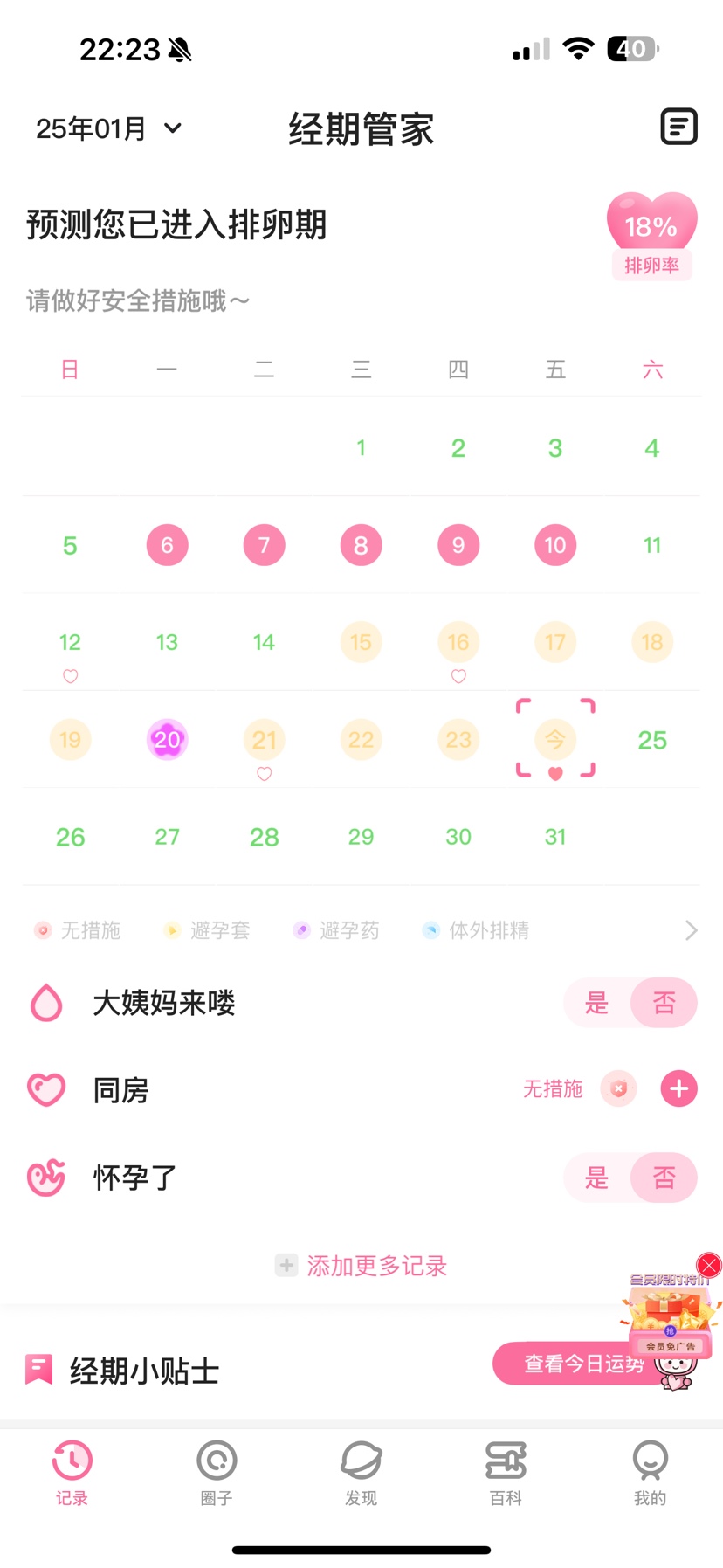The image size is (723, 1568).
Task: Select January 8 on the calendar
Action: [x=361, y=545]
